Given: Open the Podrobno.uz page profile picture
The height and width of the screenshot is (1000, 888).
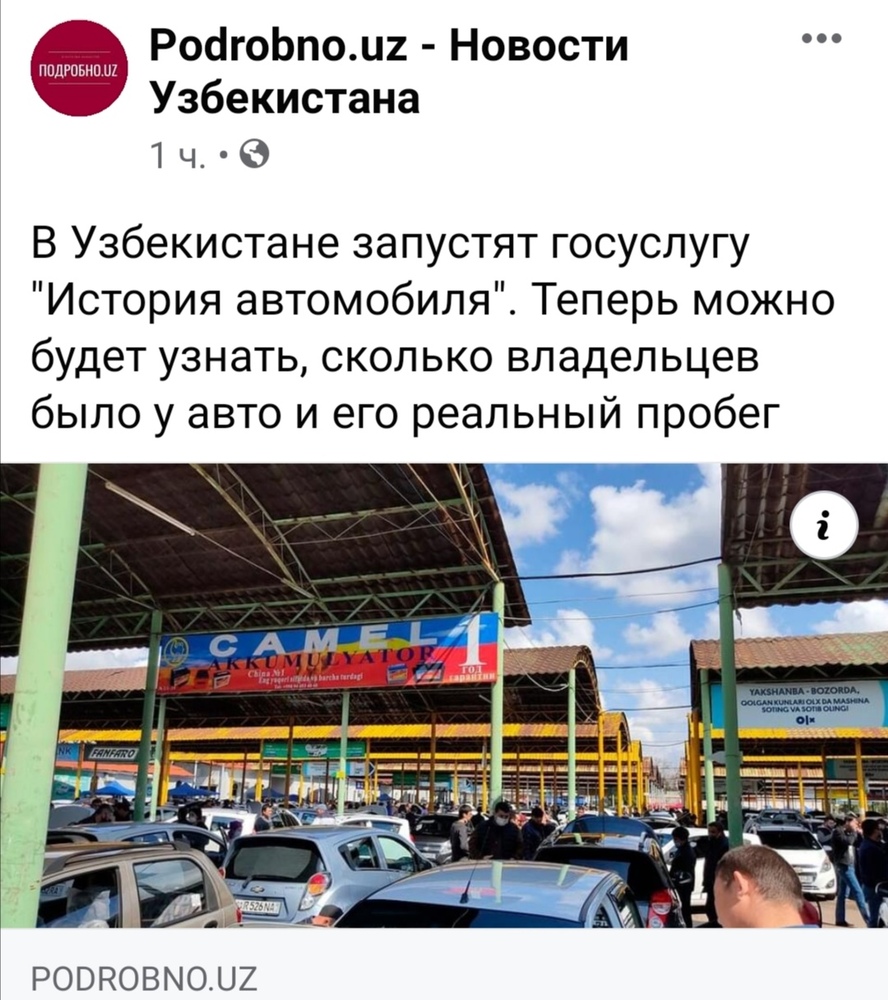Looking at the screenshot, I should tap(79, 69).
